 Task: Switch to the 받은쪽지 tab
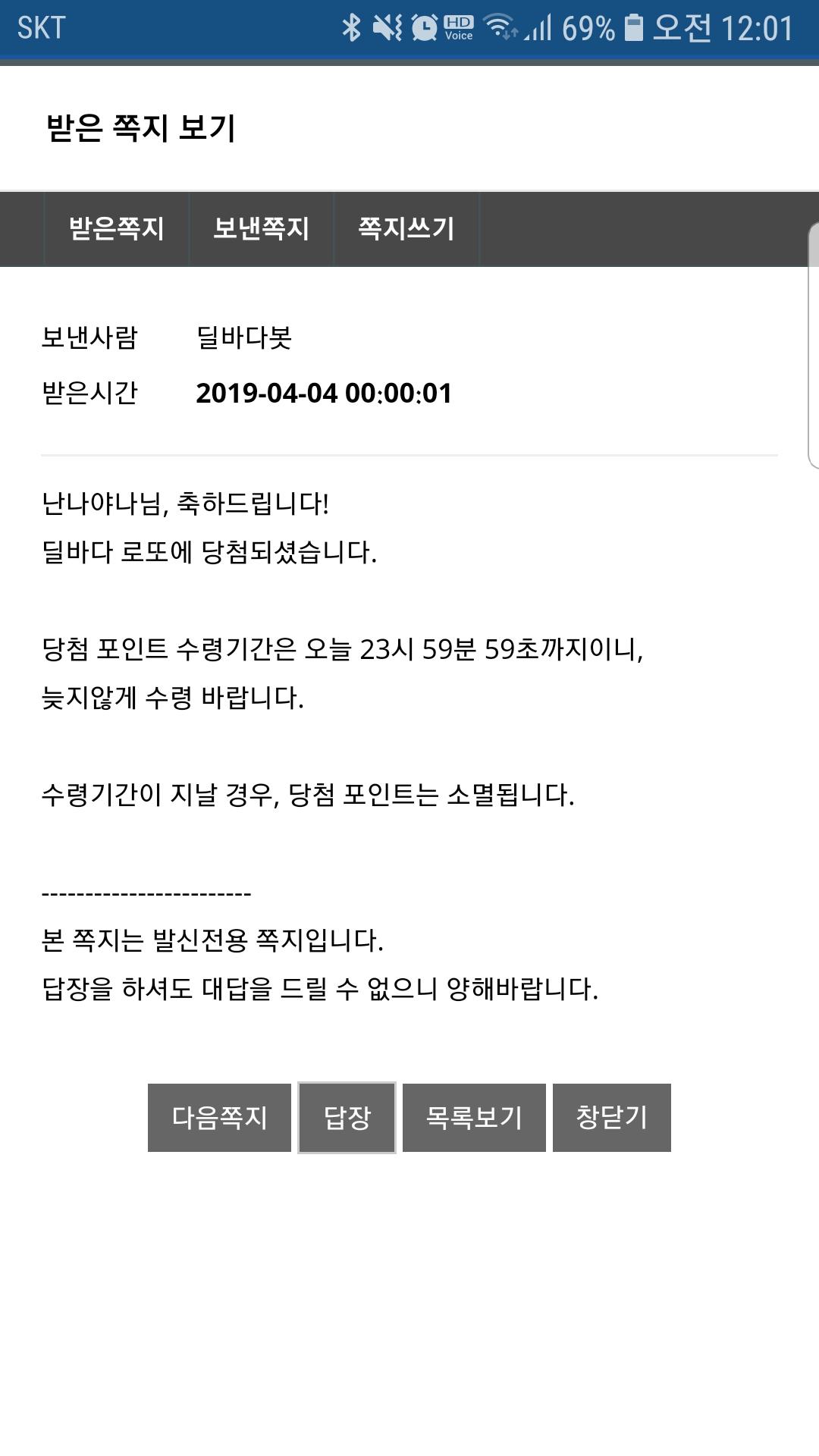(117, 228)
